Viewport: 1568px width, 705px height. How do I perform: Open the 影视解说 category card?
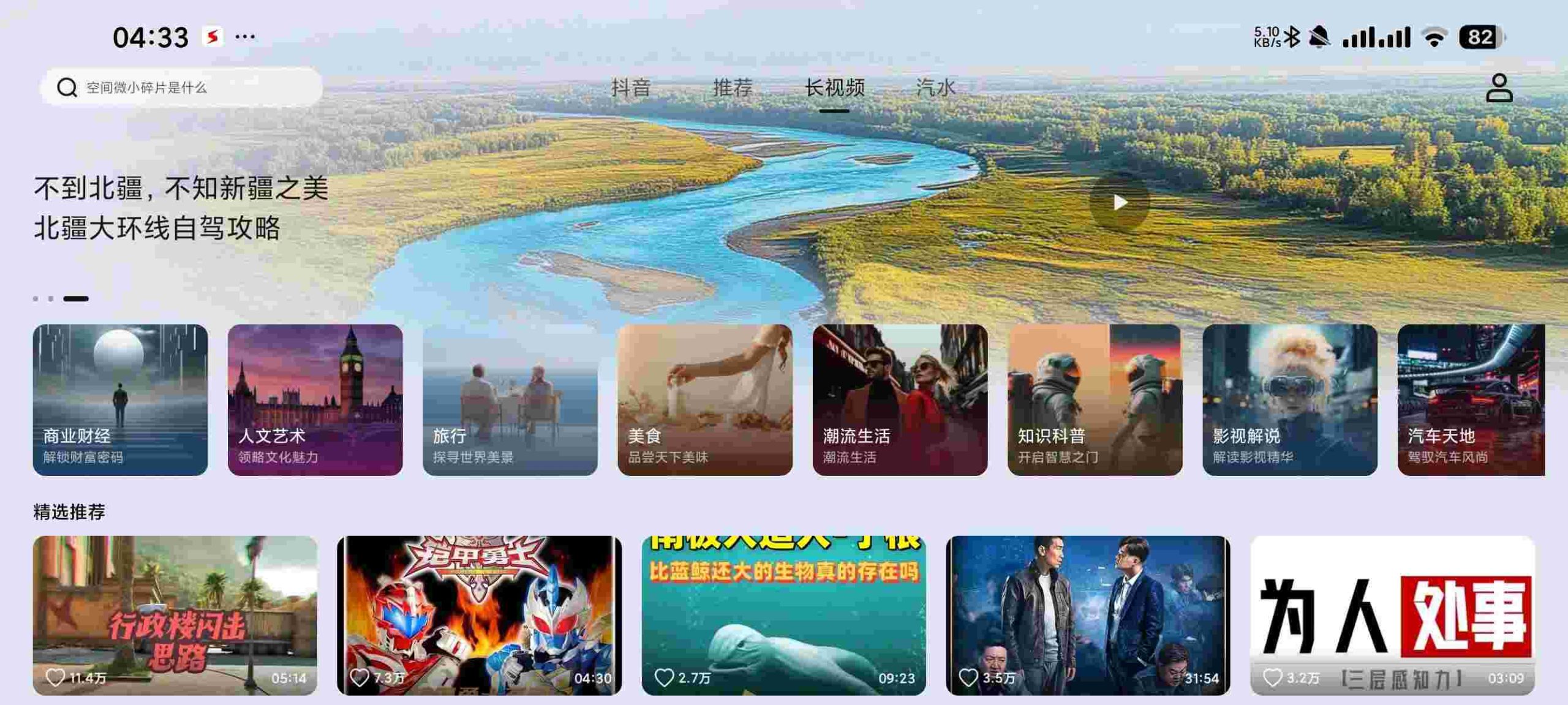coord(1289,399)
